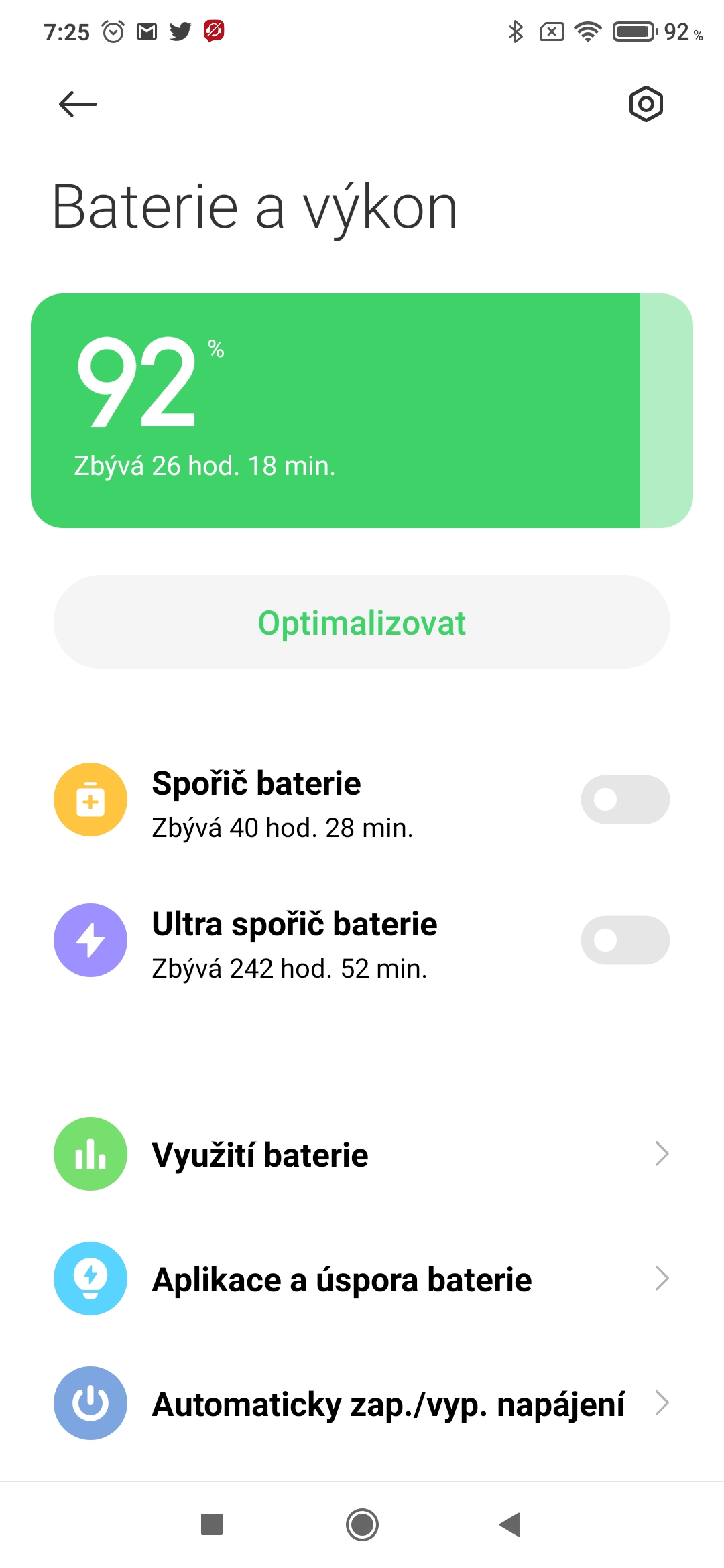Go back using the arrow icon
The image size is (724, 1568).
[x=78, y=104]
